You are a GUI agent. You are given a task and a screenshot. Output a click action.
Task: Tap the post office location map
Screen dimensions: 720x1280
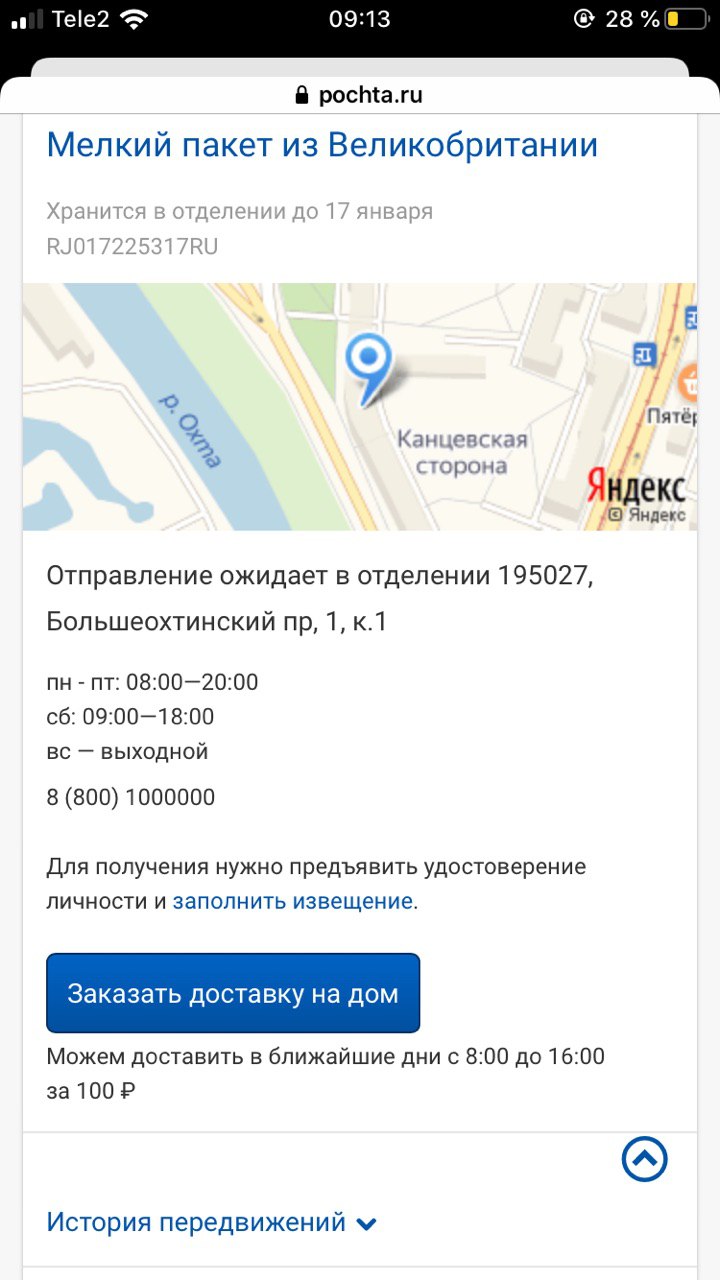360,407
